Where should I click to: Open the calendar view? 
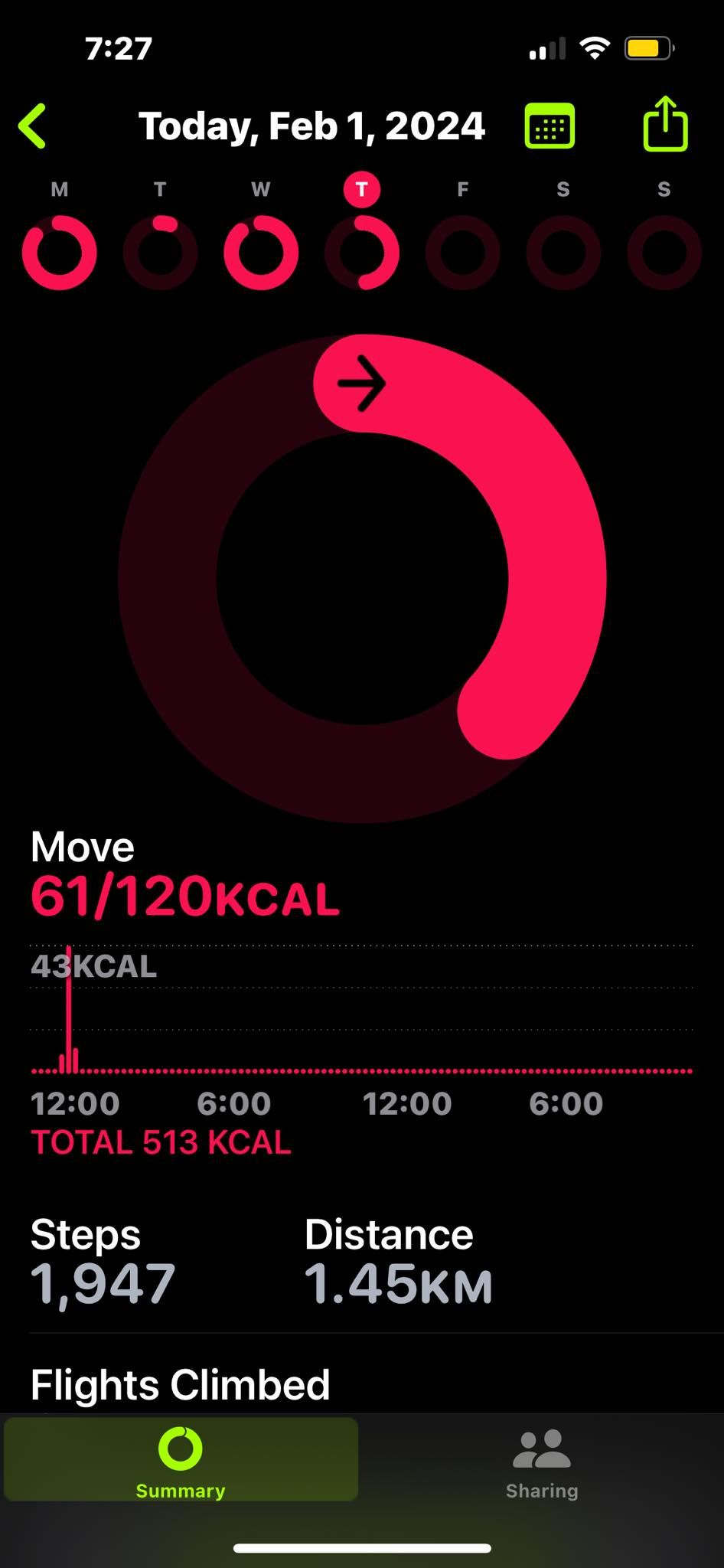[550, 126]
